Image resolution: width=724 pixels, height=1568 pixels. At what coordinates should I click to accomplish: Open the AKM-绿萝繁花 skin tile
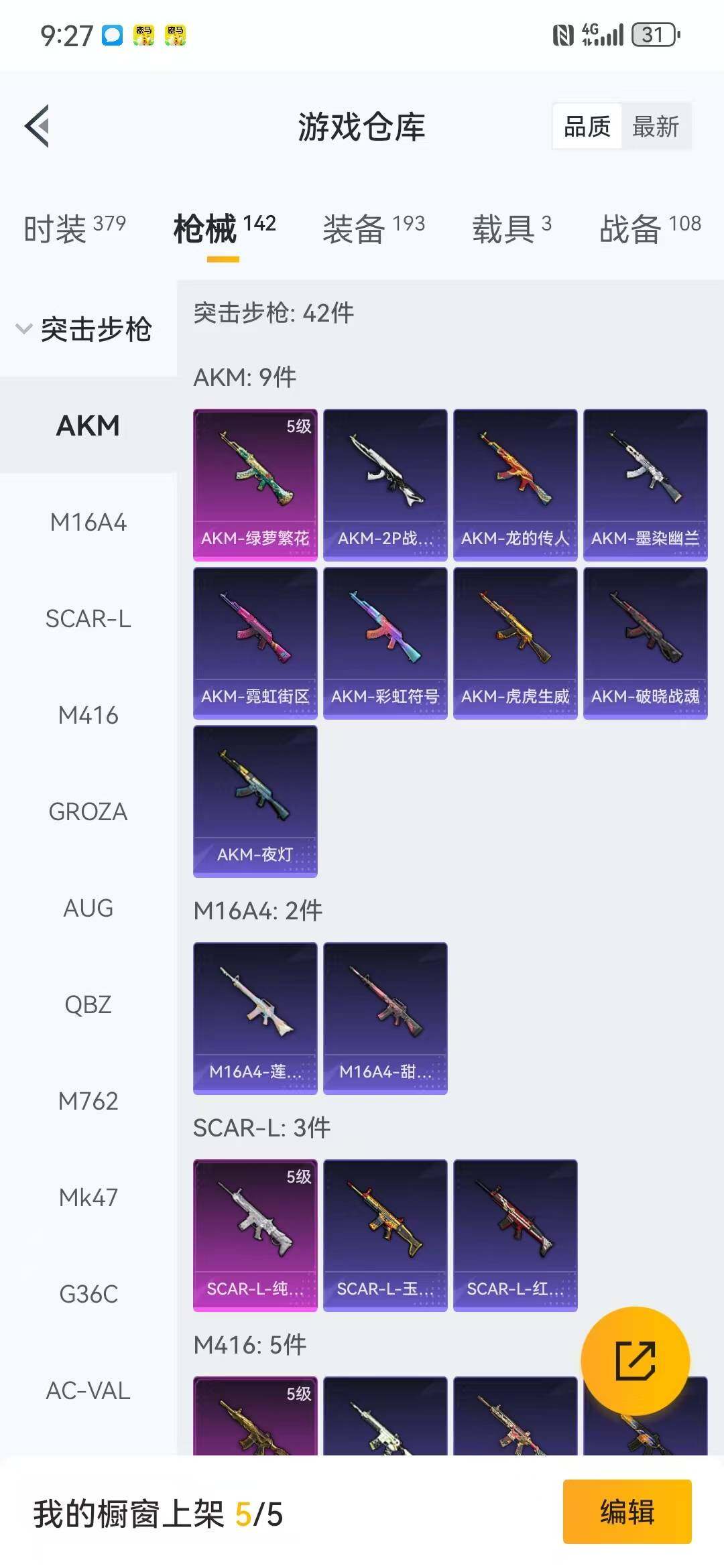pyautogui.click(x=255, y=484)
